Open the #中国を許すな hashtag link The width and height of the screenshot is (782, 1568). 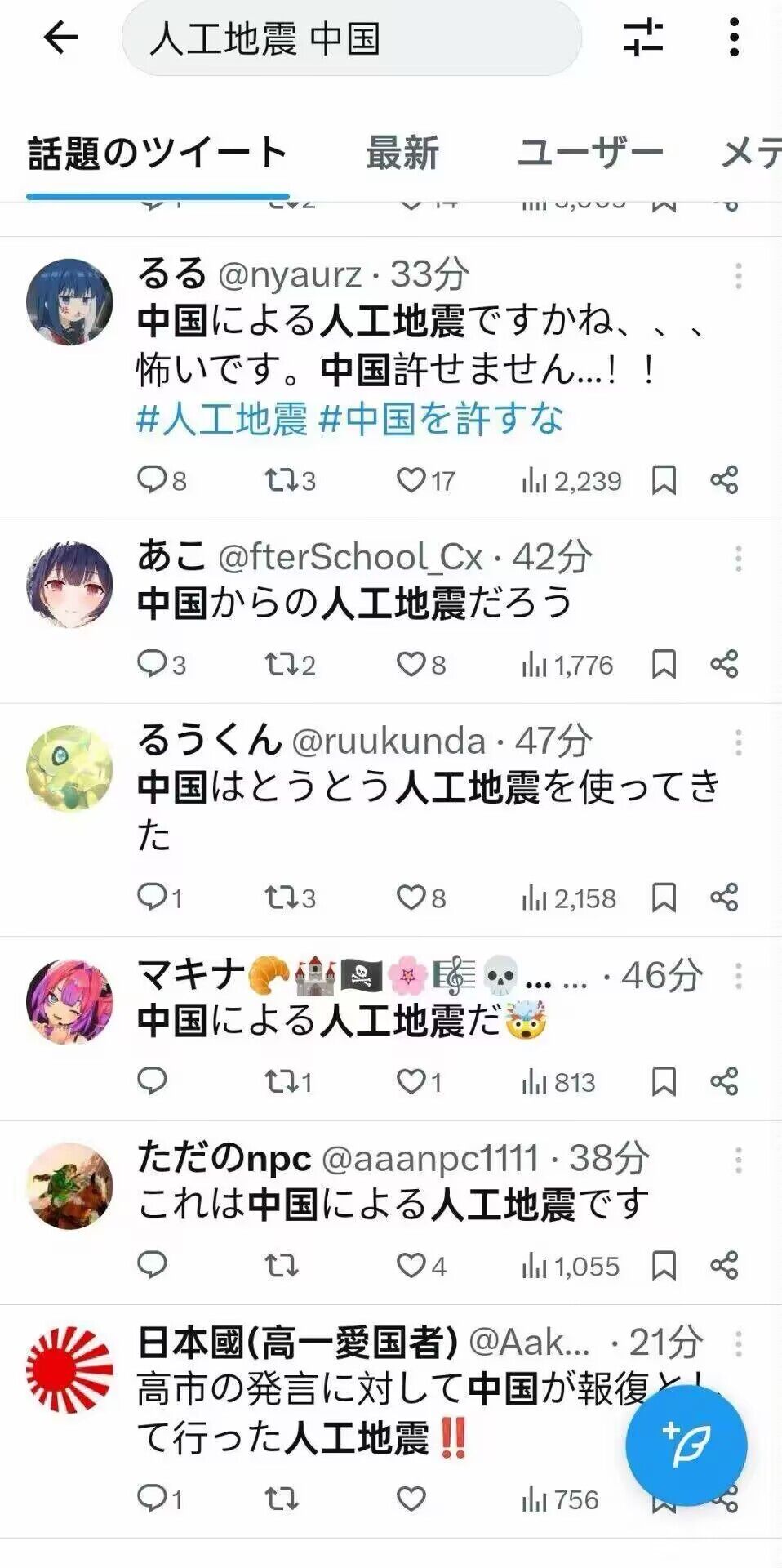click(441, 419)
